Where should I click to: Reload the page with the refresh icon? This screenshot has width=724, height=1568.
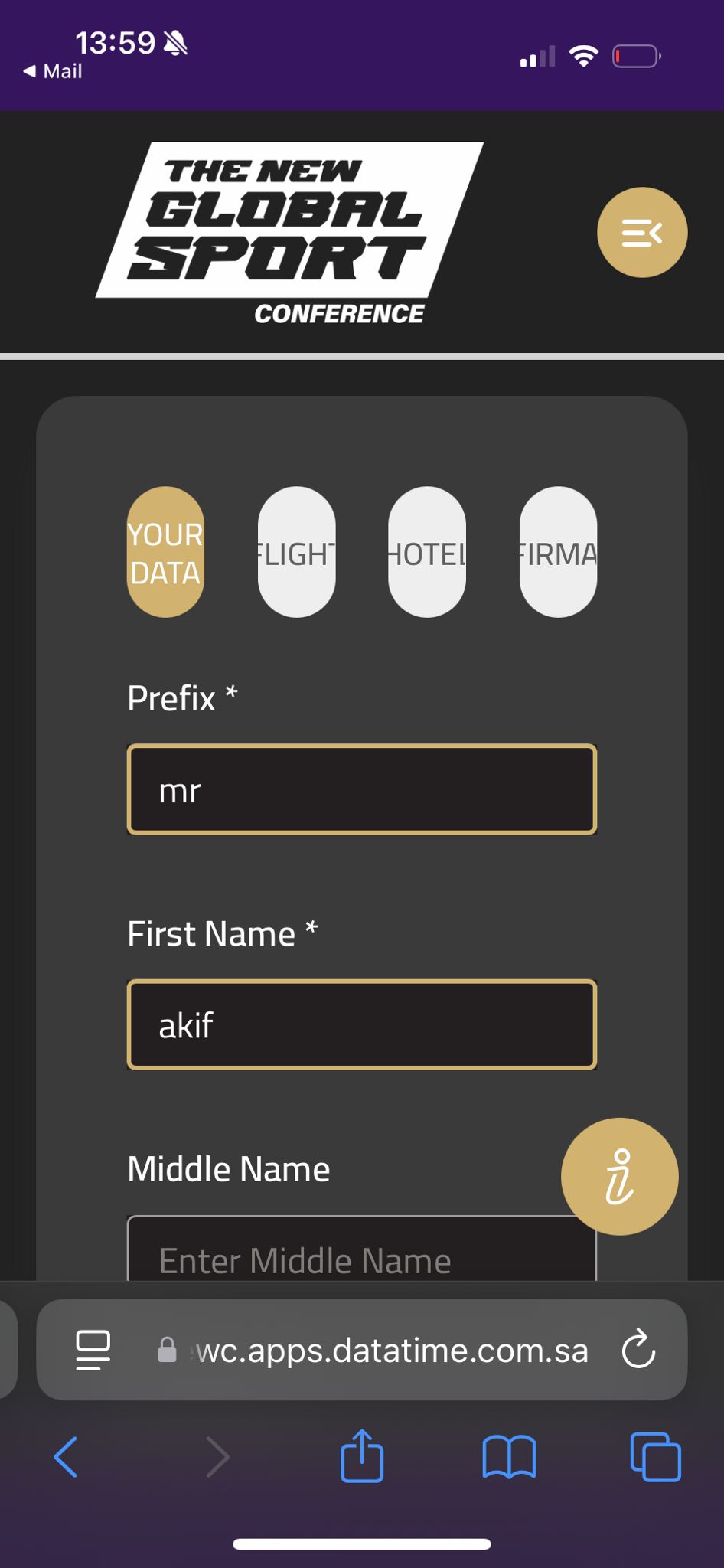(x=638, y=1350)
